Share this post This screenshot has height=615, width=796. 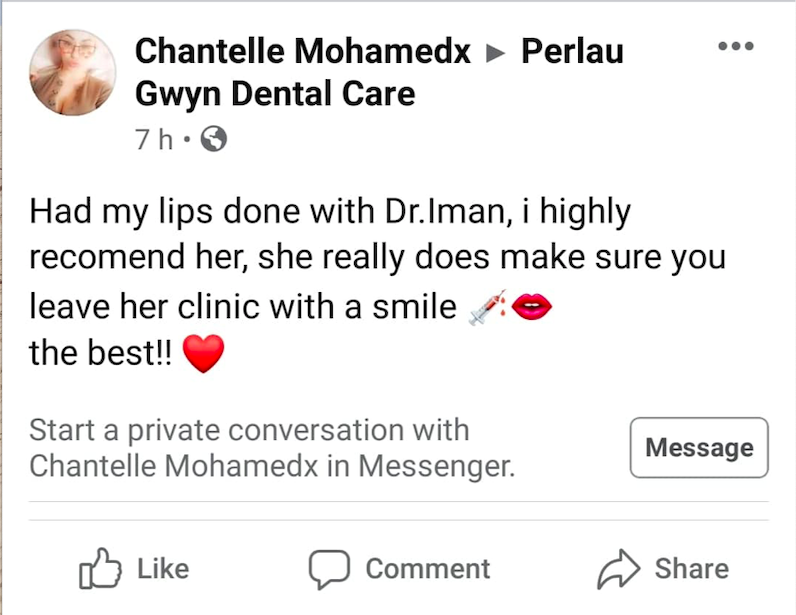point(662,569)
